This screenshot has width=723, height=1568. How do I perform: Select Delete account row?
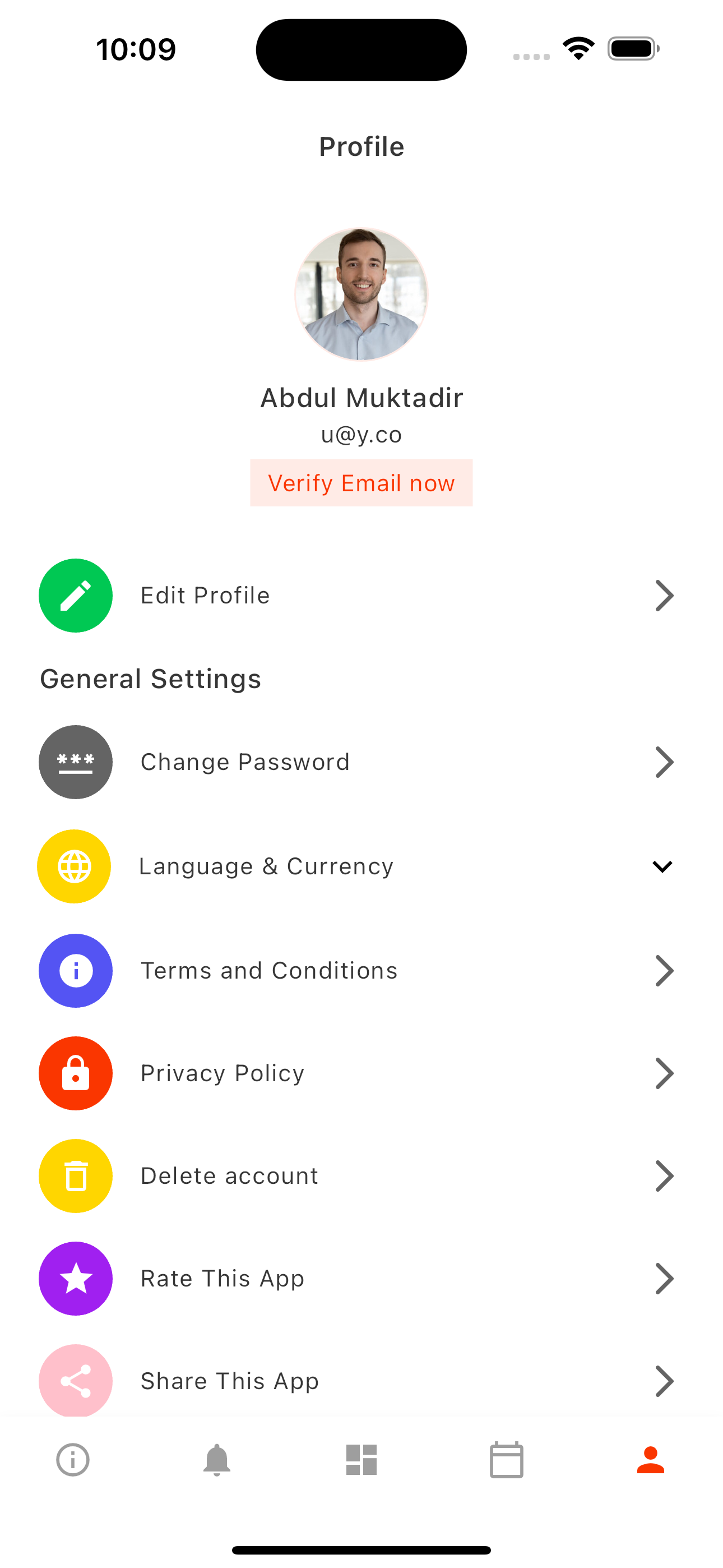(x=361, y=1176)
